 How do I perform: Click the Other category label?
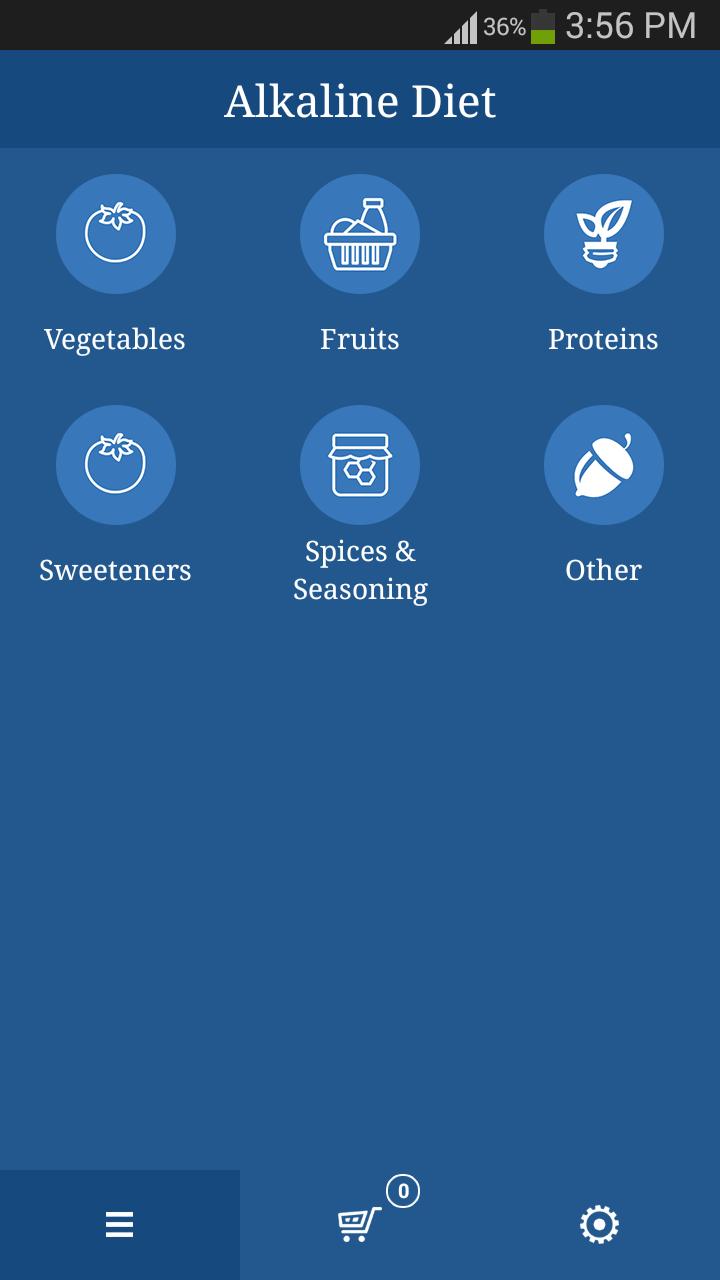pos(603,570)
